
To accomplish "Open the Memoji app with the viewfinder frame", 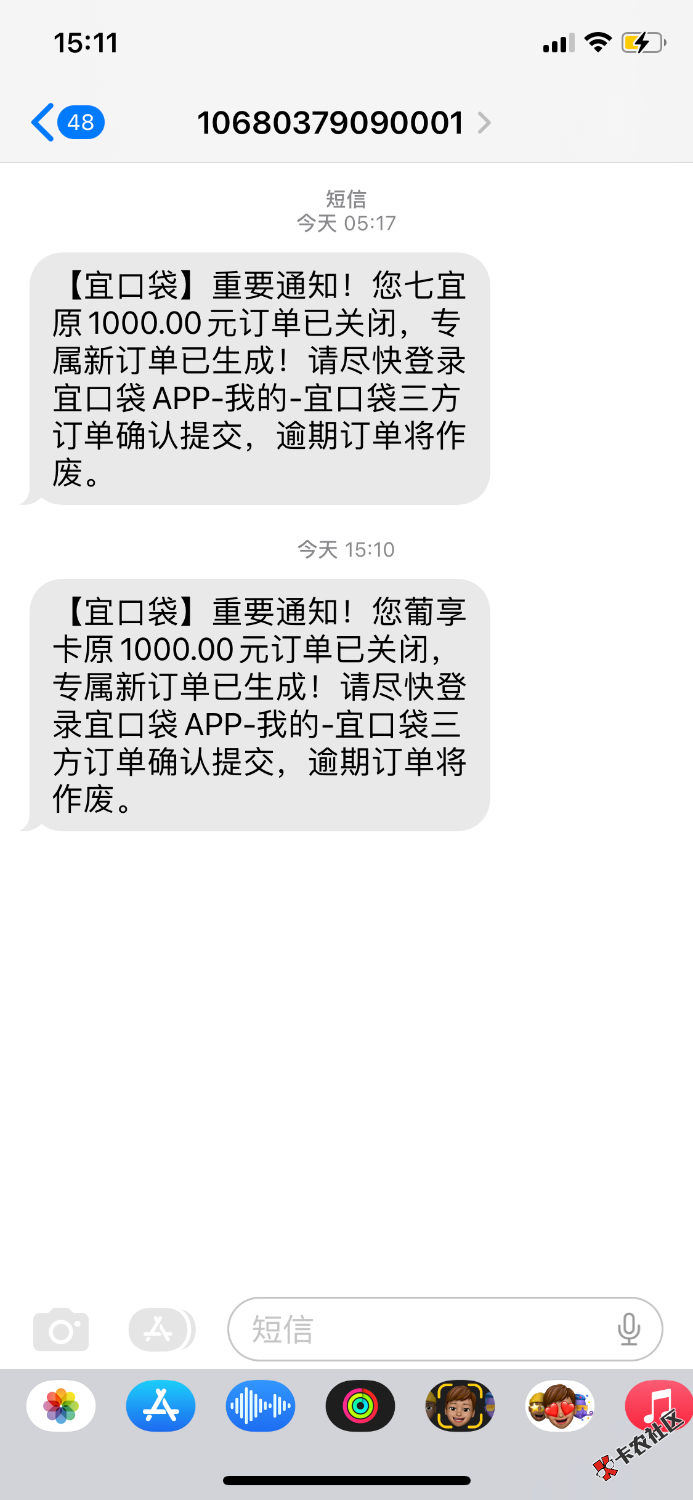I will tap(460, 1406).
